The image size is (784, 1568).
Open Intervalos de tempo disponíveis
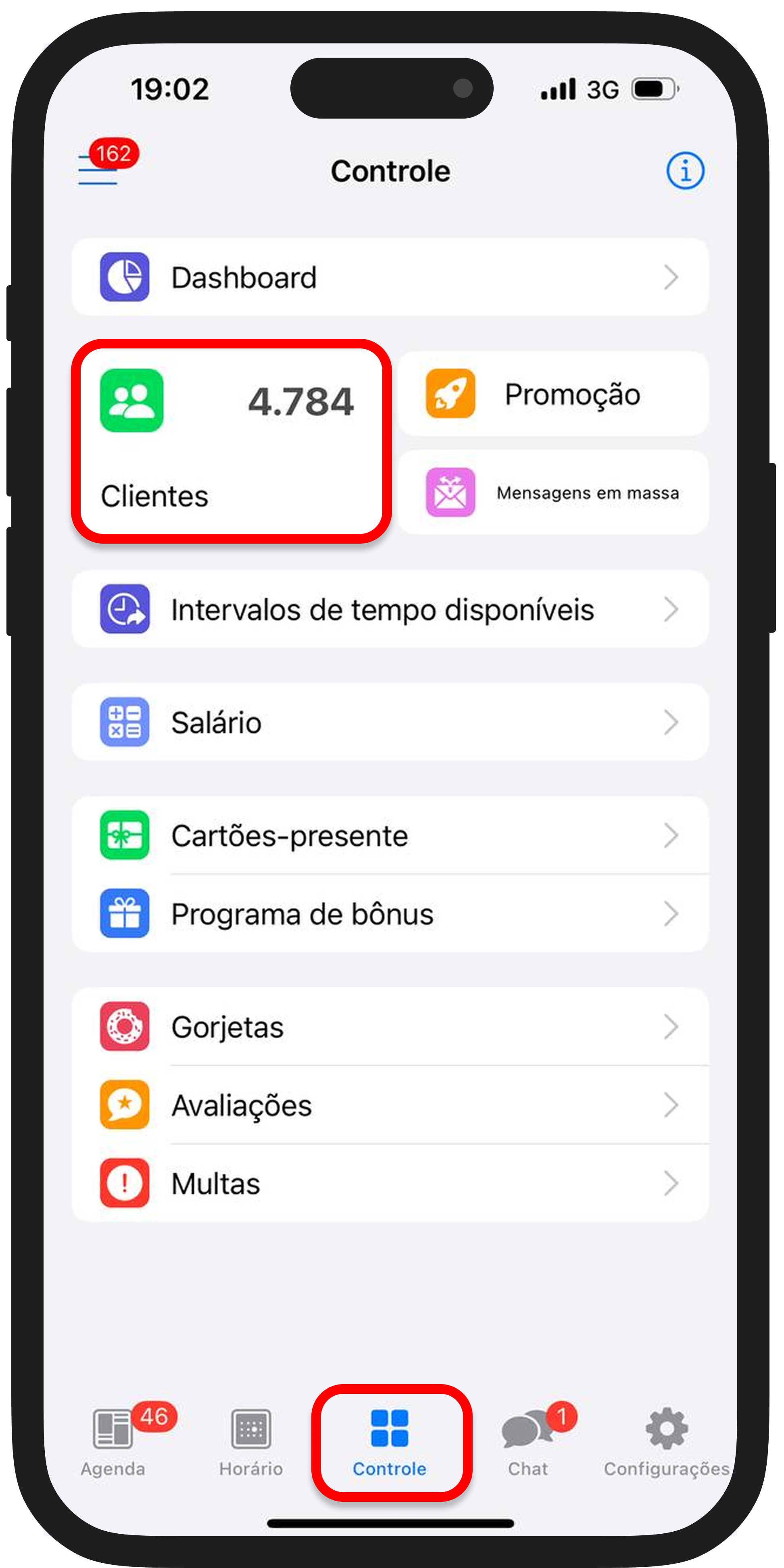390,610
